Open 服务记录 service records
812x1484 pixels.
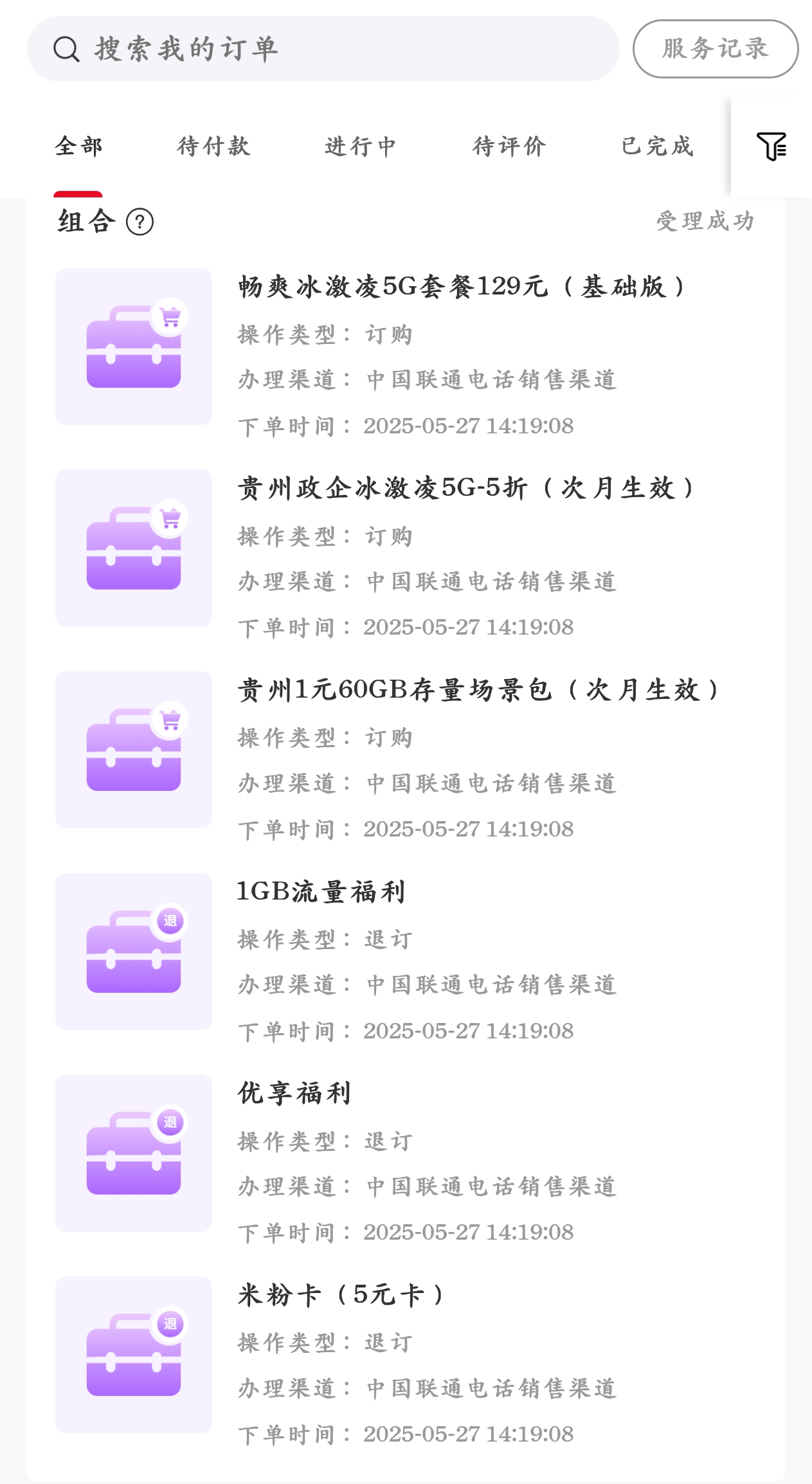tap(716, 49)
